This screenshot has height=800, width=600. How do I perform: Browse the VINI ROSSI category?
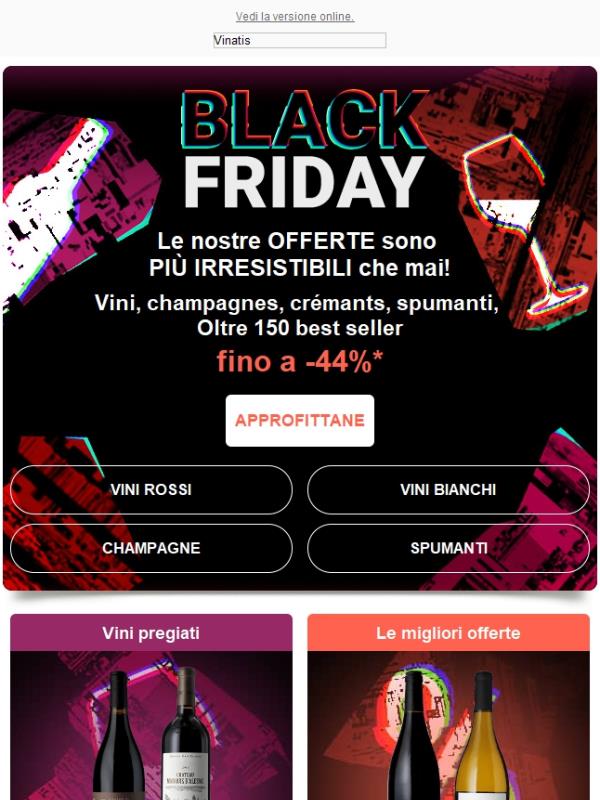click(151, 490)
